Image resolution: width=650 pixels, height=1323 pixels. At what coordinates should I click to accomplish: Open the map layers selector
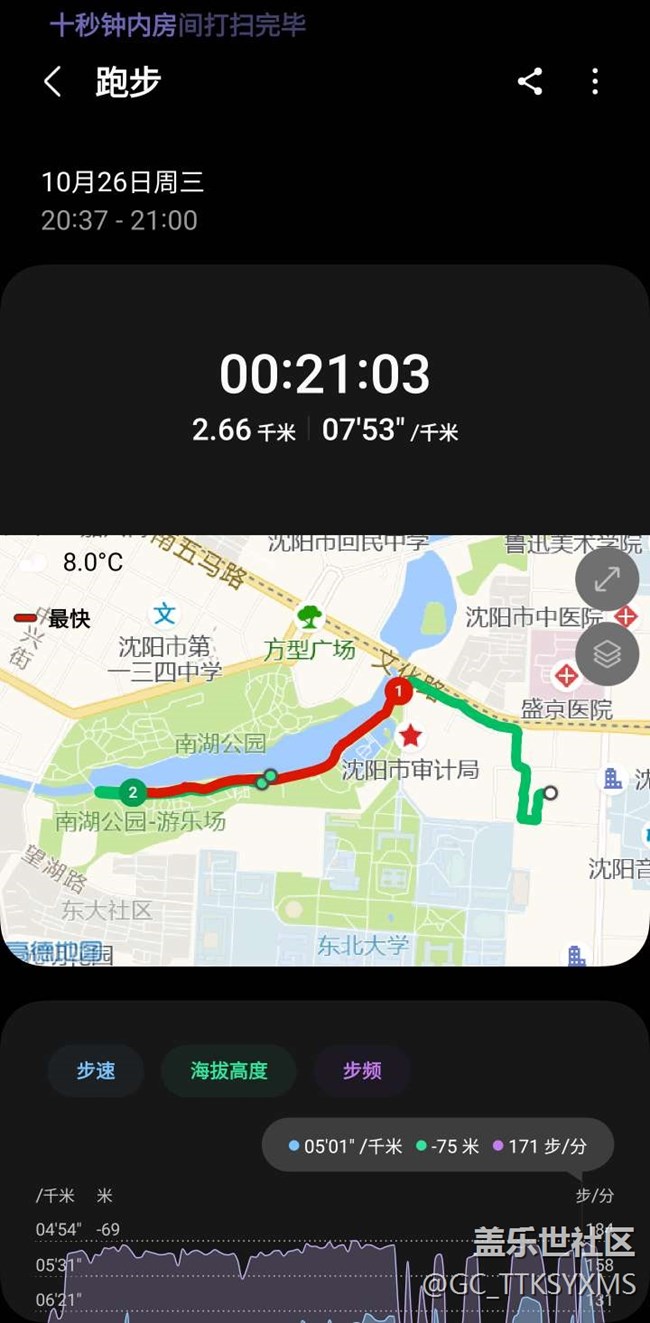[x=607, y=654]
